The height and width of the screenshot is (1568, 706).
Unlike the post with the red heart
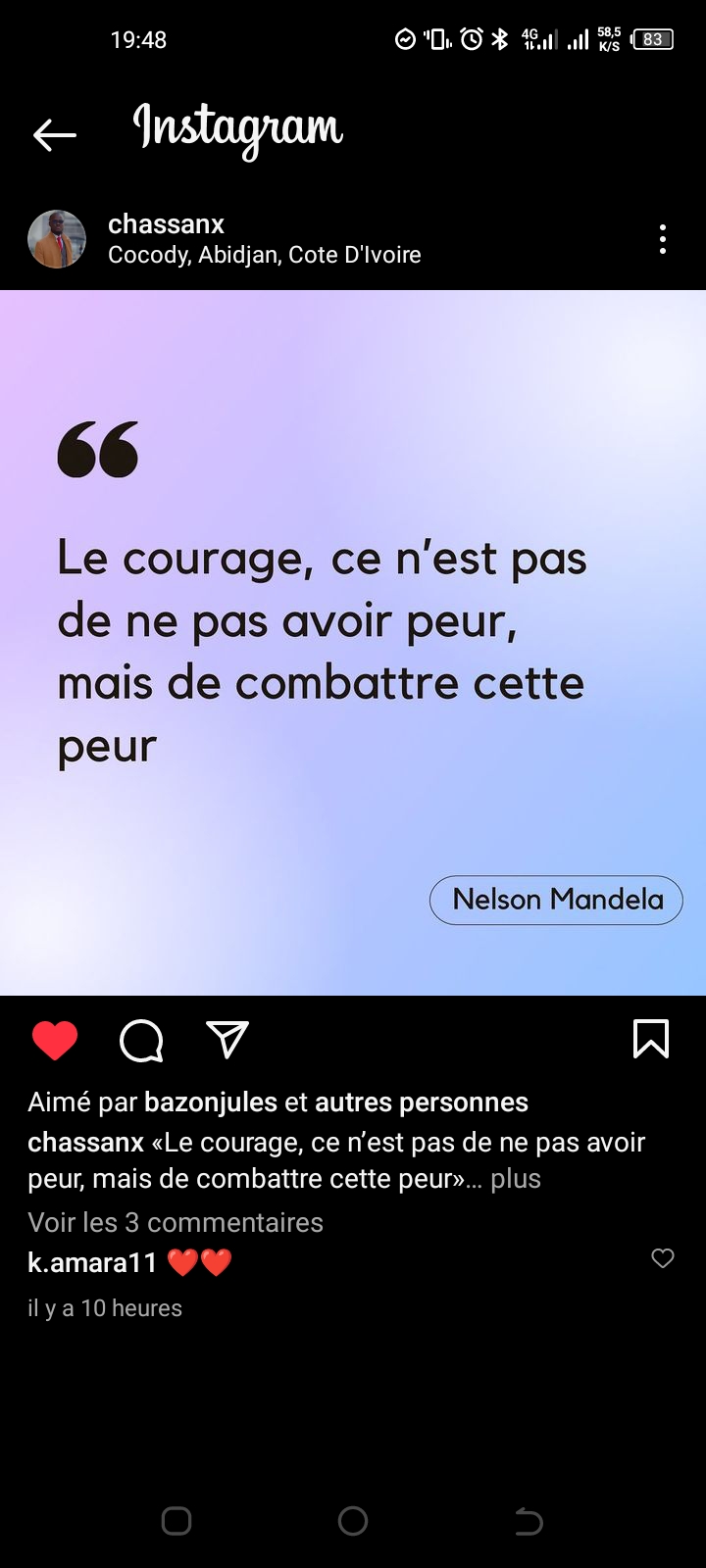[x=55, y=1040]
